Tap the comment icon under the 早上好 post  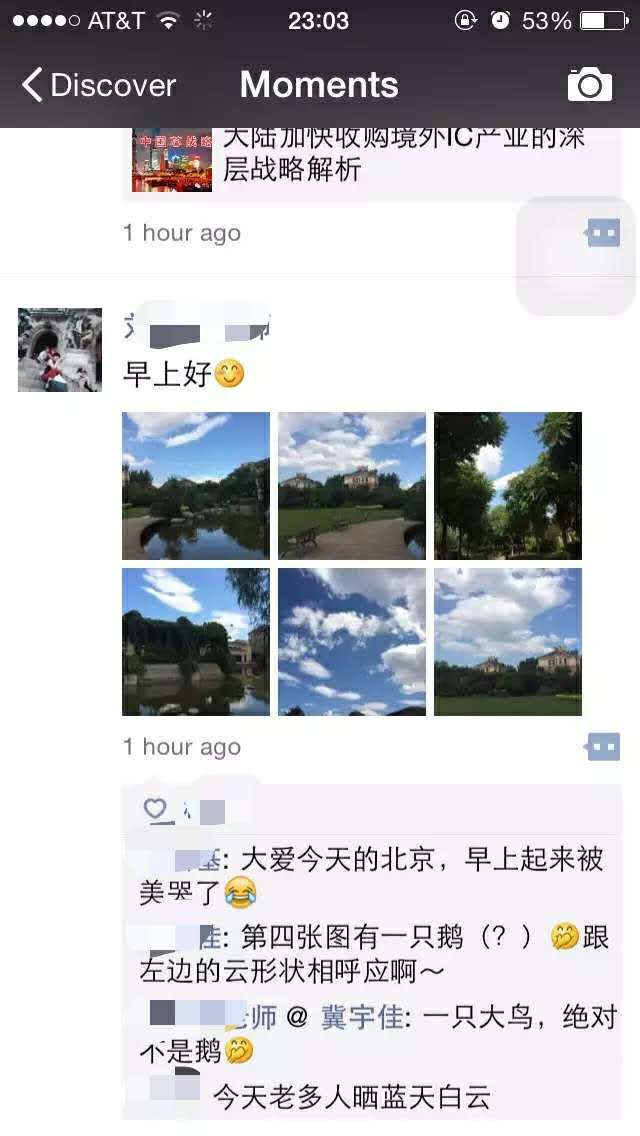[x=603, y=747]
